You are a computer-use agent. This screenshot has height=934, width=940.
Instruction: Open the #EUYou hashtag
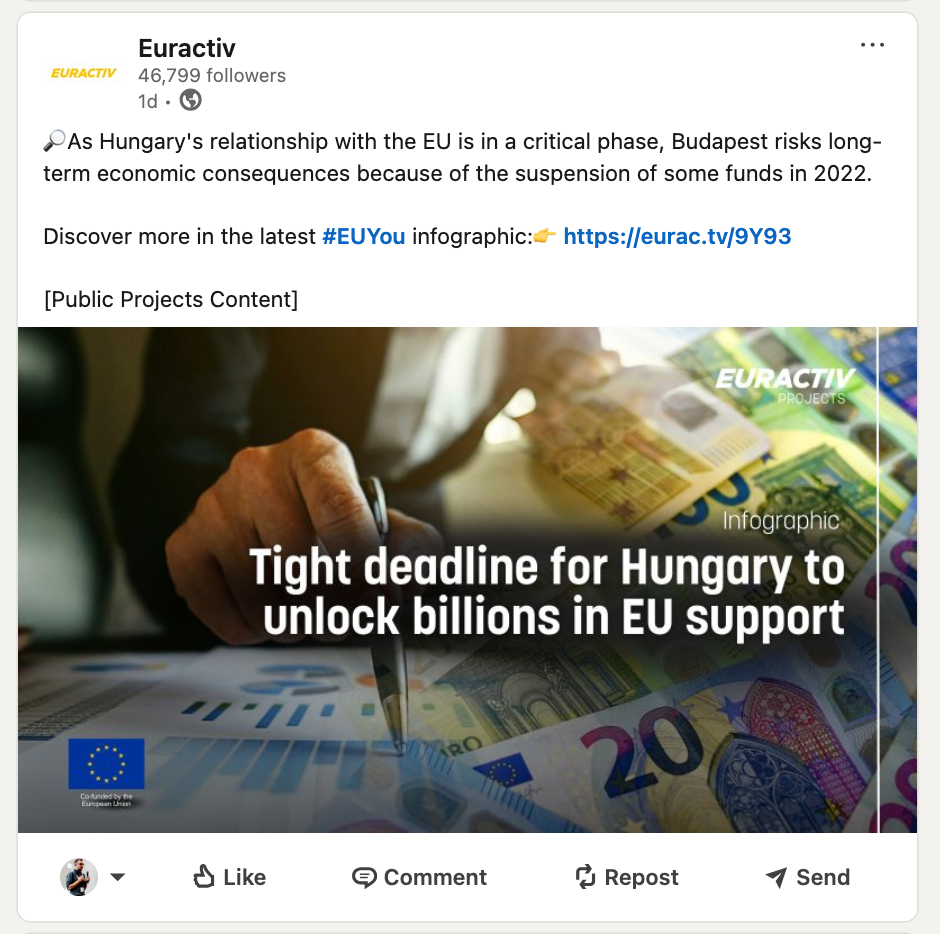363,237
